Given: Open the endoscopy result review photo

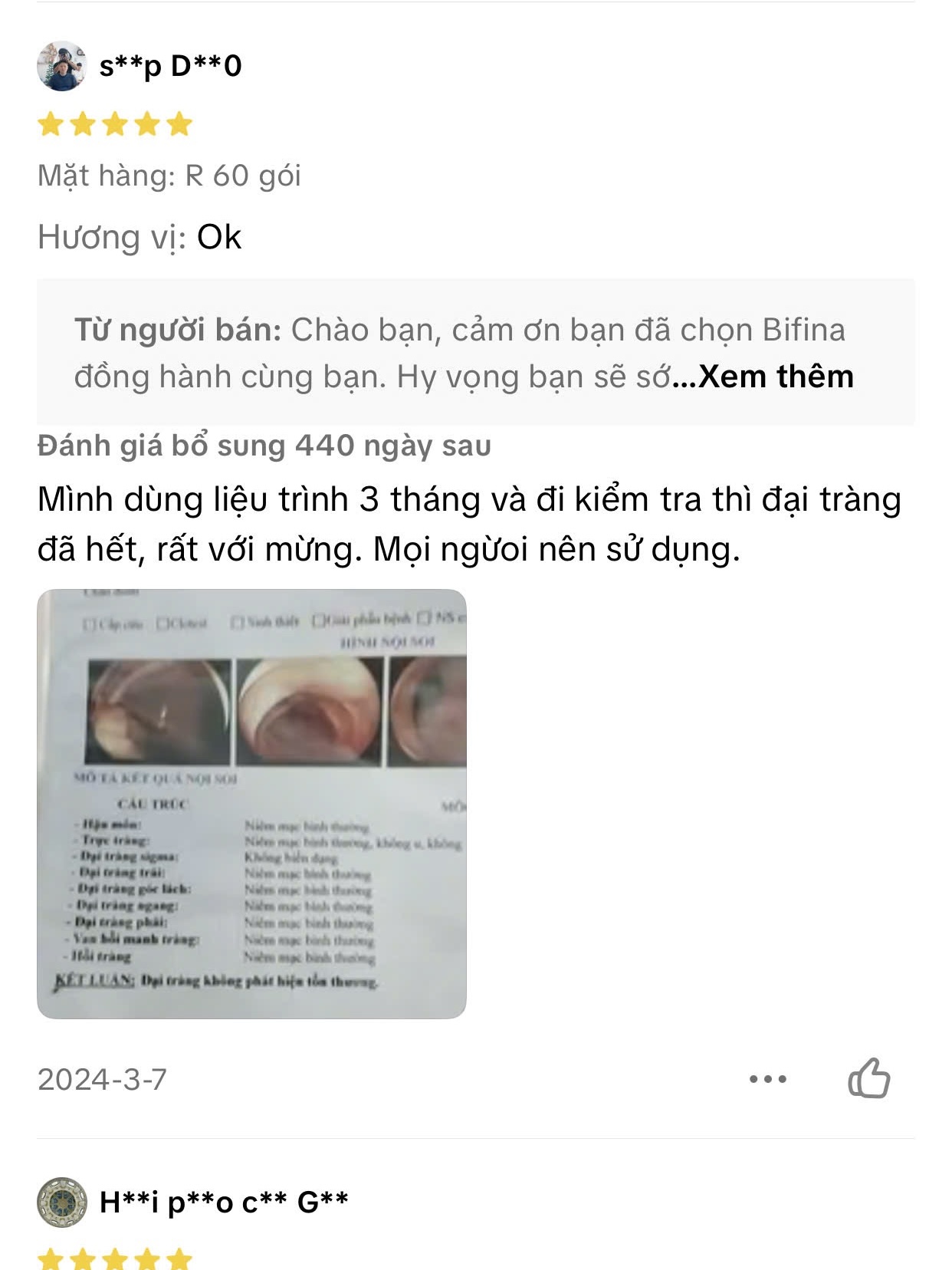Looking at the screenshot, I should (251, 804).
